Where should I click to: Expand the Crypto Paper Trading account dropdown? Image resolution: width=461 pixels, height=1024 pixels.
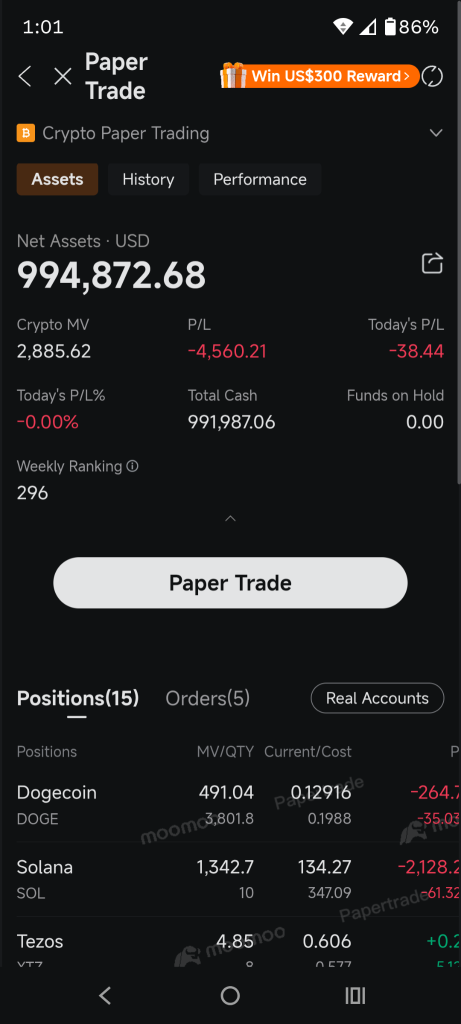[436, 133]
